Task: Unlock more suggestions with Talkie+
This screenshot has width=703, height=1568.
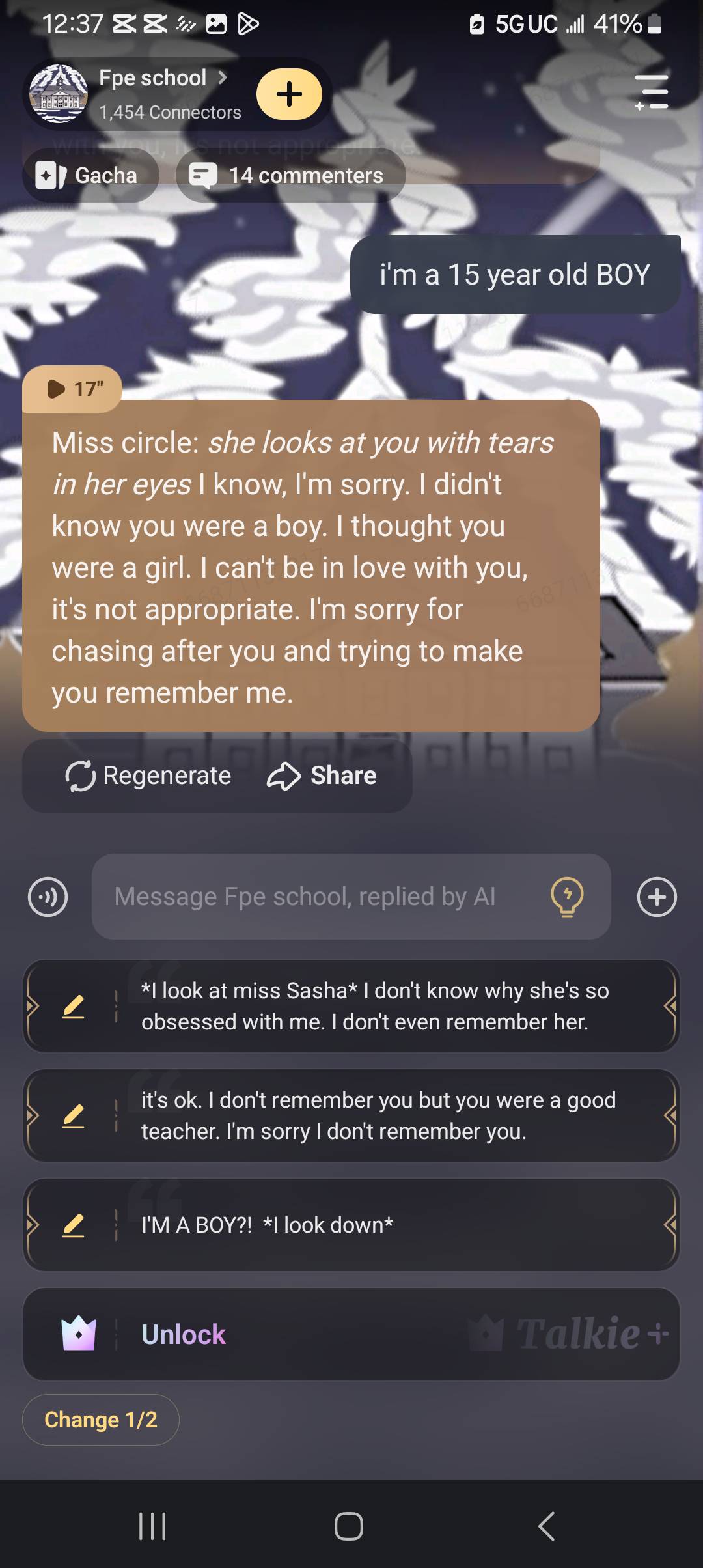Action: tap(351, 1334)
